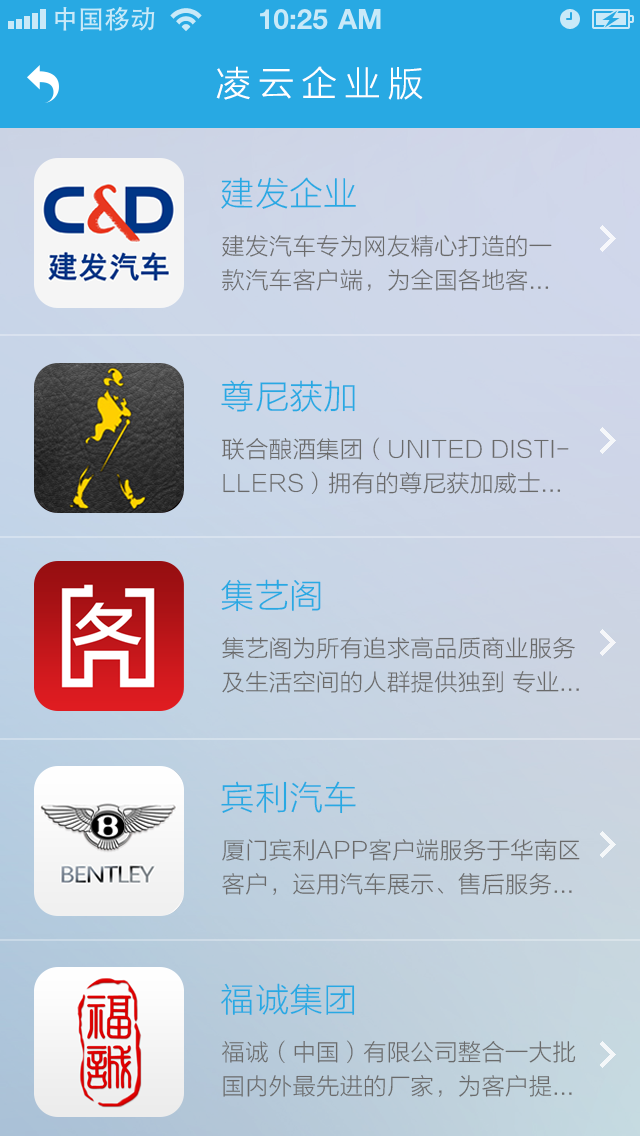Tap the 福诚集团 row
Image resolution: width=640 pixels, height=1136 pixels.
click(320, 1040)
